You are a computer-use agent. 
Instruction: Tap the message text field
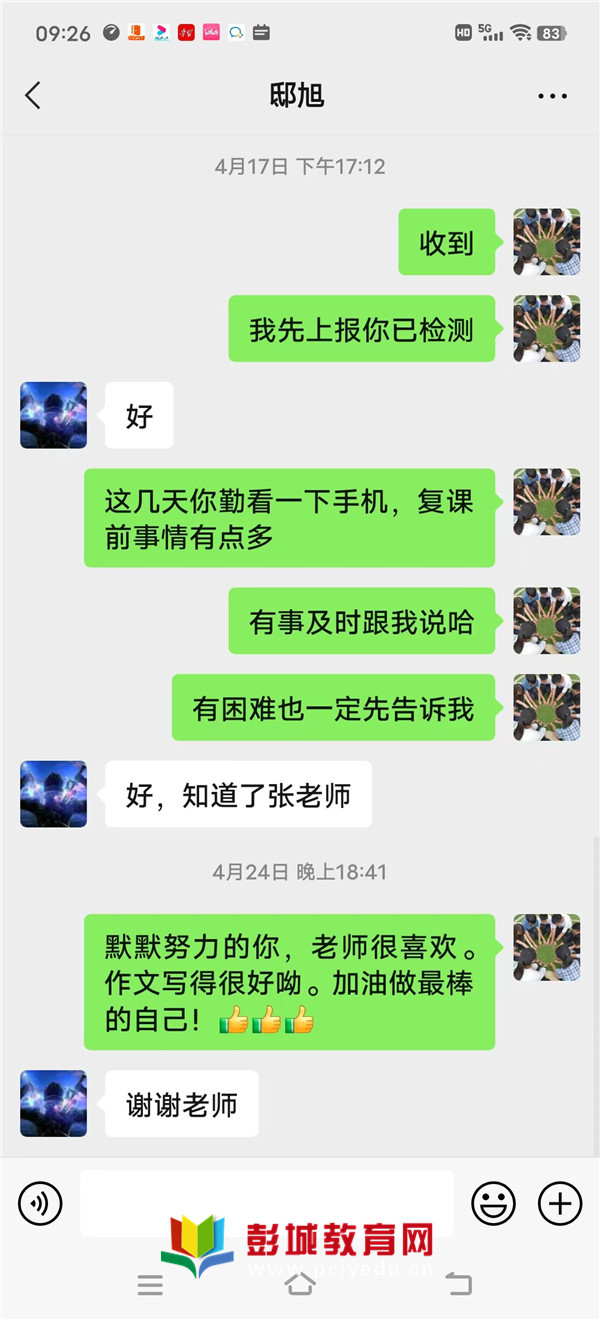pyautogui.click(x=266, y=1203)
